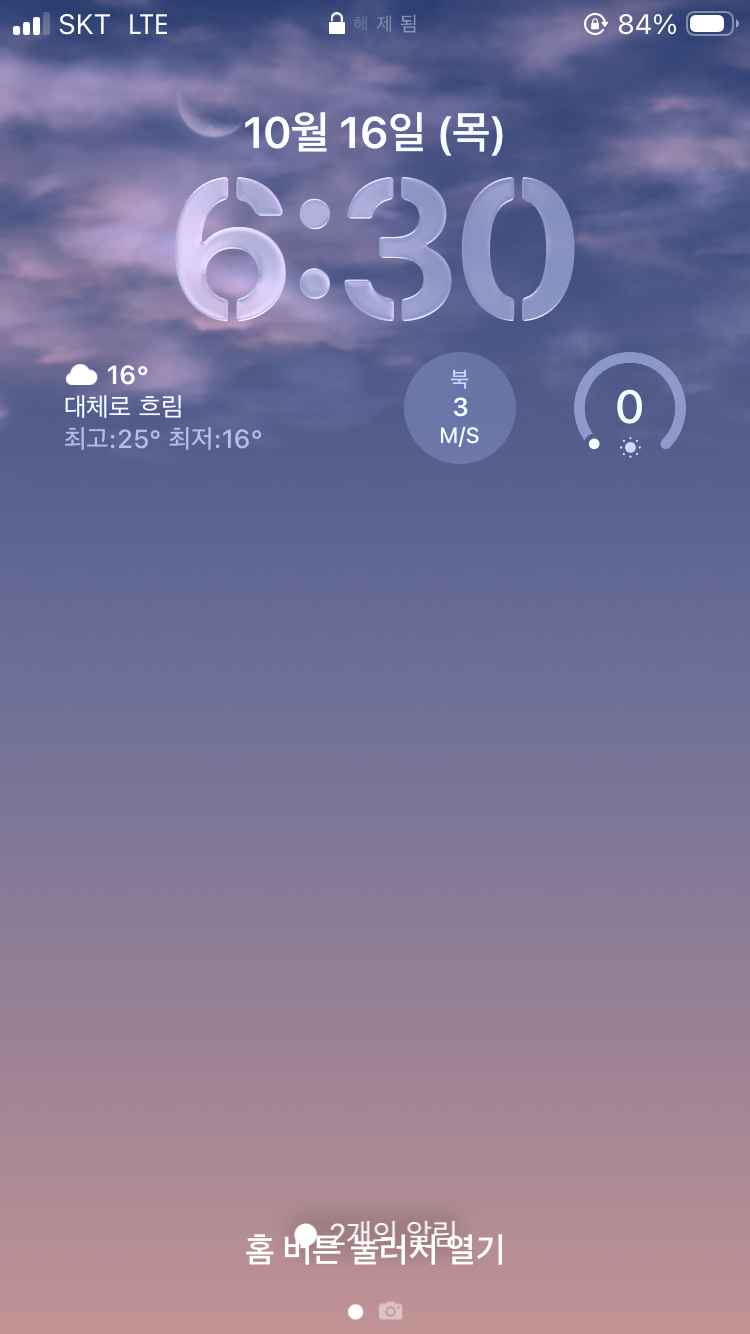Image resolution: width=750 pixels, height=1334 pixels.
Task: Open the UV index widget
Action: pos(630,408)
